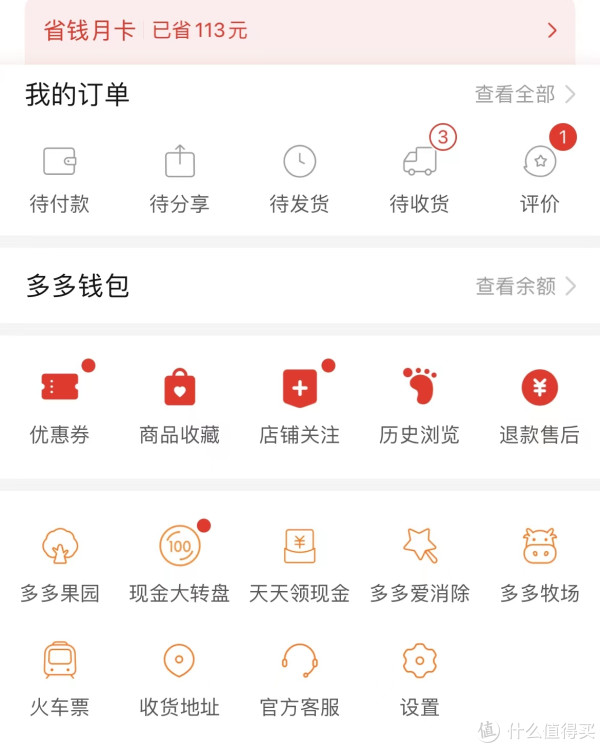Open 退款售后 refunds and after-sales
The image size is (600, 748).
point(540,403)
